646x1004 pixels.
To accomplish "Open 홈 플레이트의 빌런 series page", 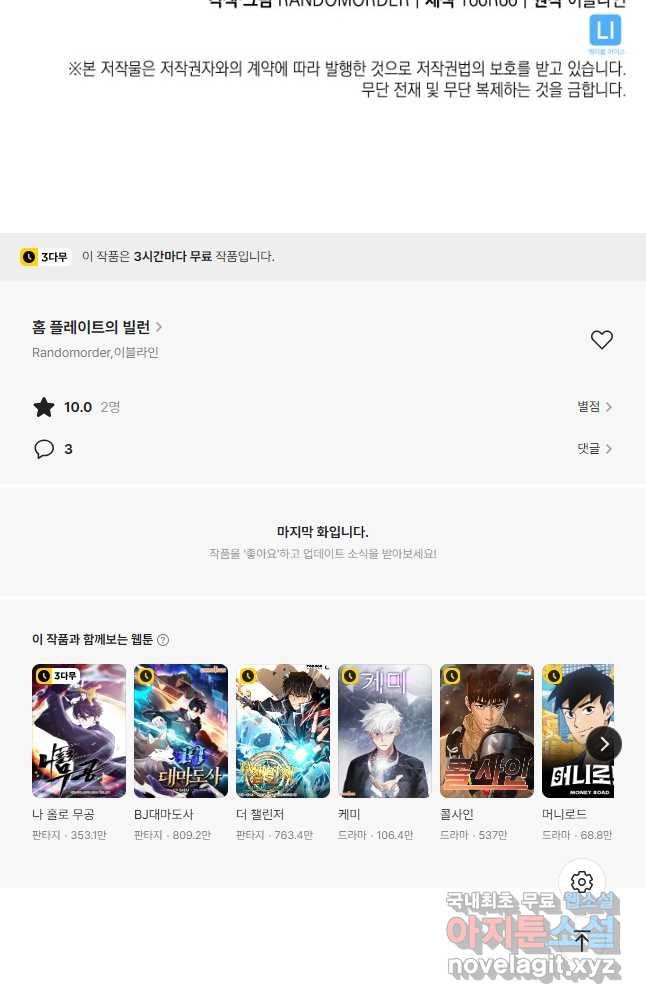I will click(x=97, y=327).
